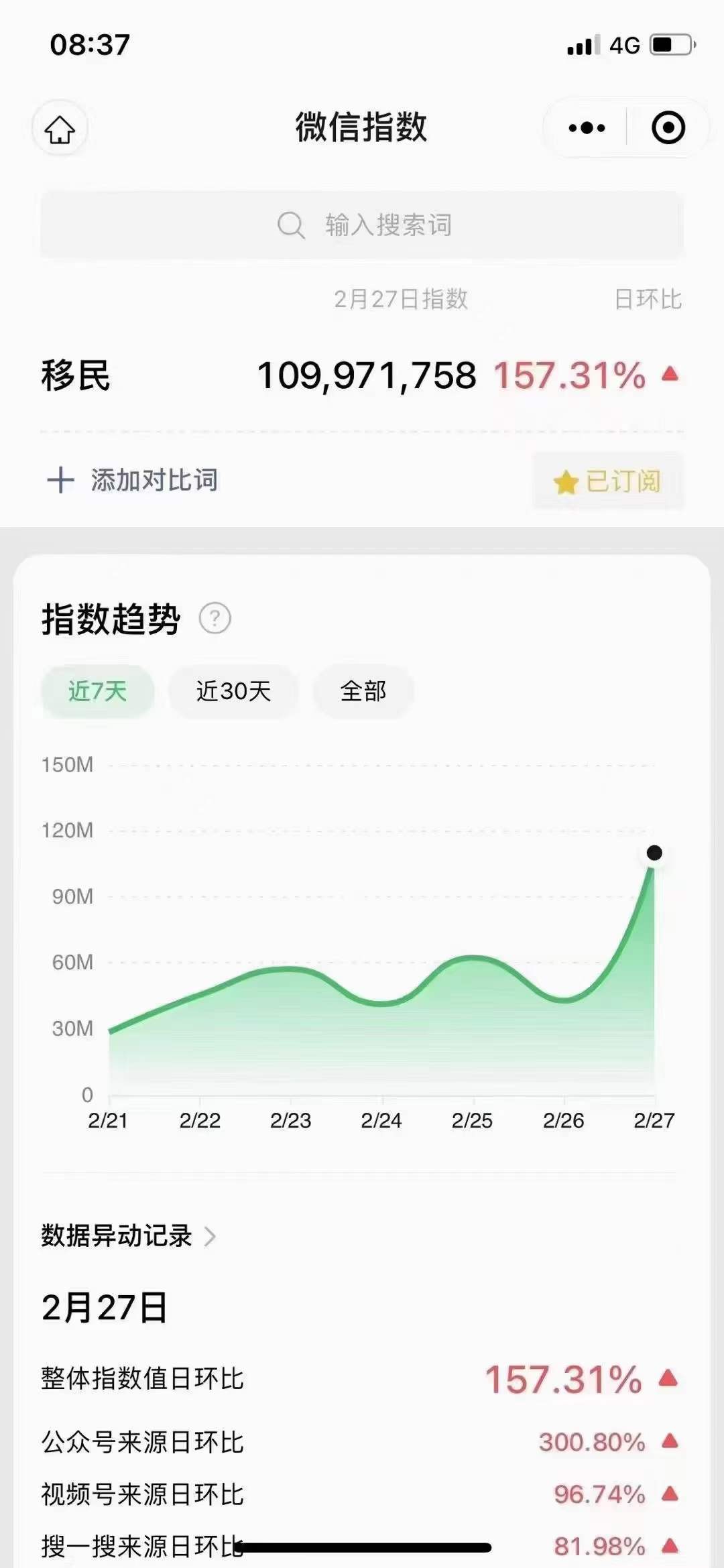
Task: Select the 近7天 range chip
Action: (x=98, y=691)
